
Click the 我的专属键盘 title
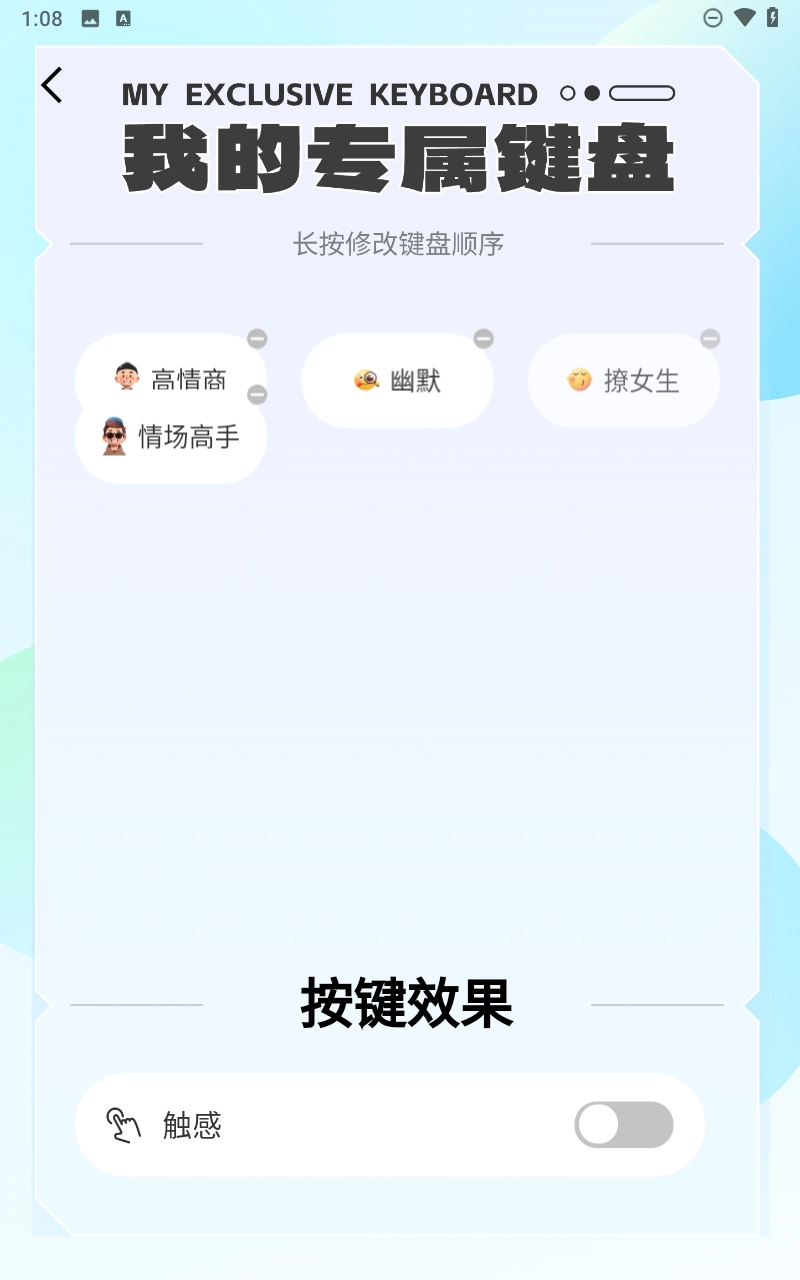pyautogui.click(x=398, y=157)
